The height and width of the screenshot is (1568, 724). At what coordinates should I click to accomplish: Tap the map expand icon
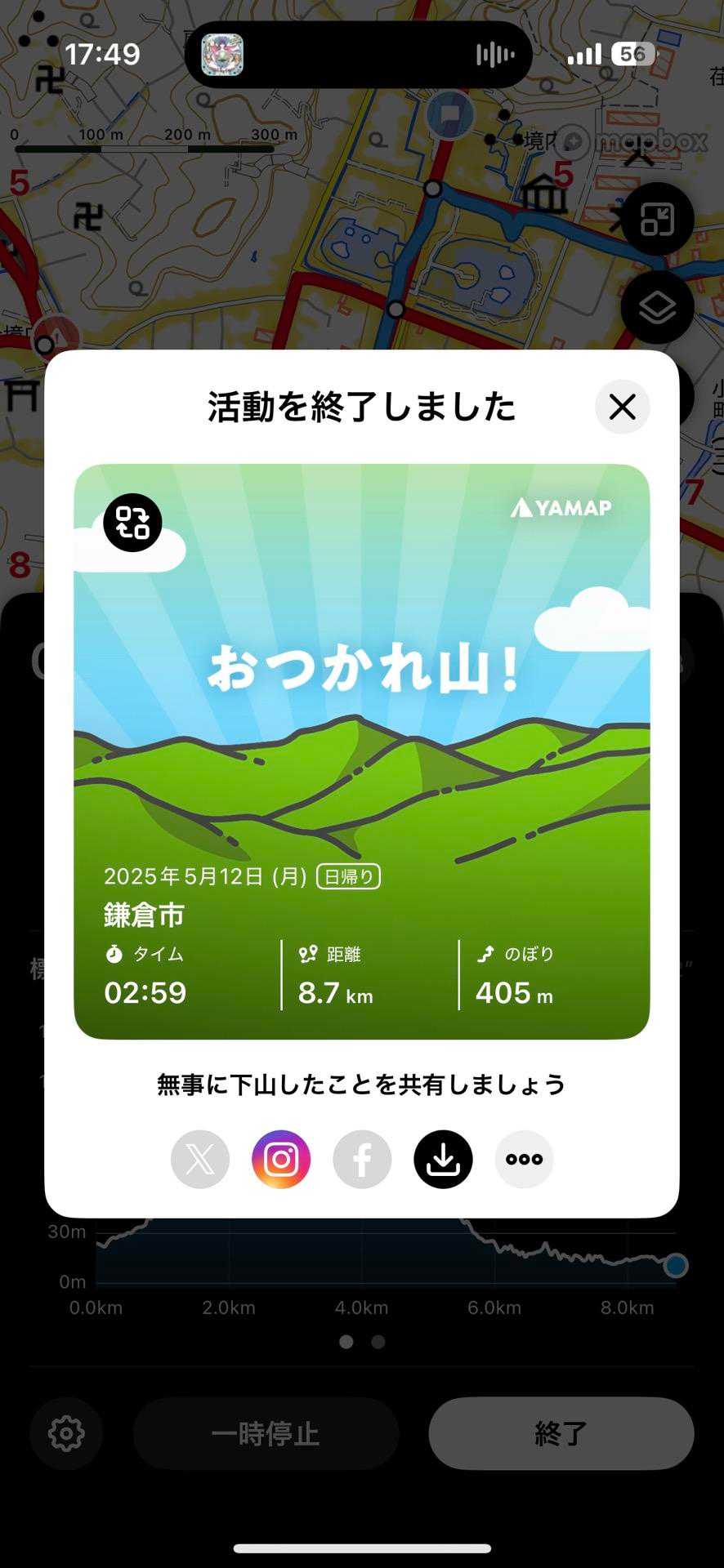click(x=657, y=220)
